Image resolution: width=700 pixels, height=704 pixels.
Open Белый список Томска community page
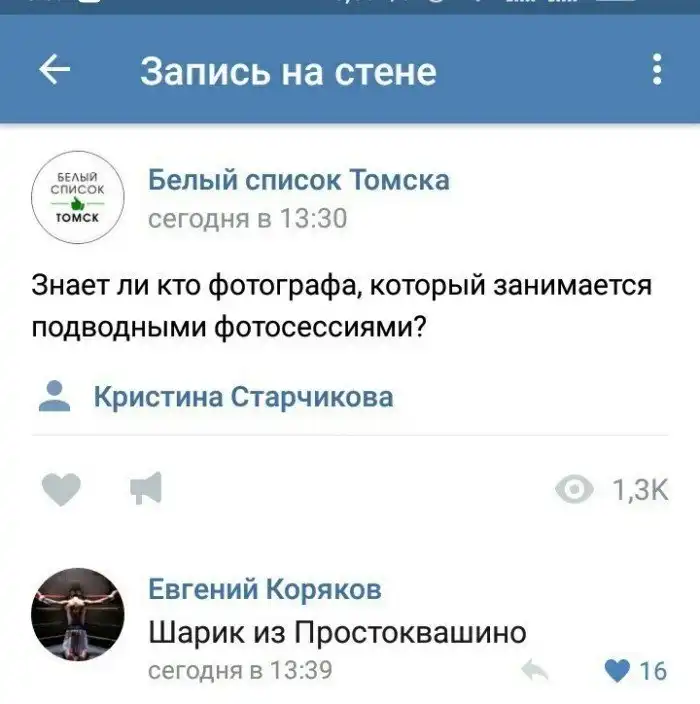coord(298,180)
